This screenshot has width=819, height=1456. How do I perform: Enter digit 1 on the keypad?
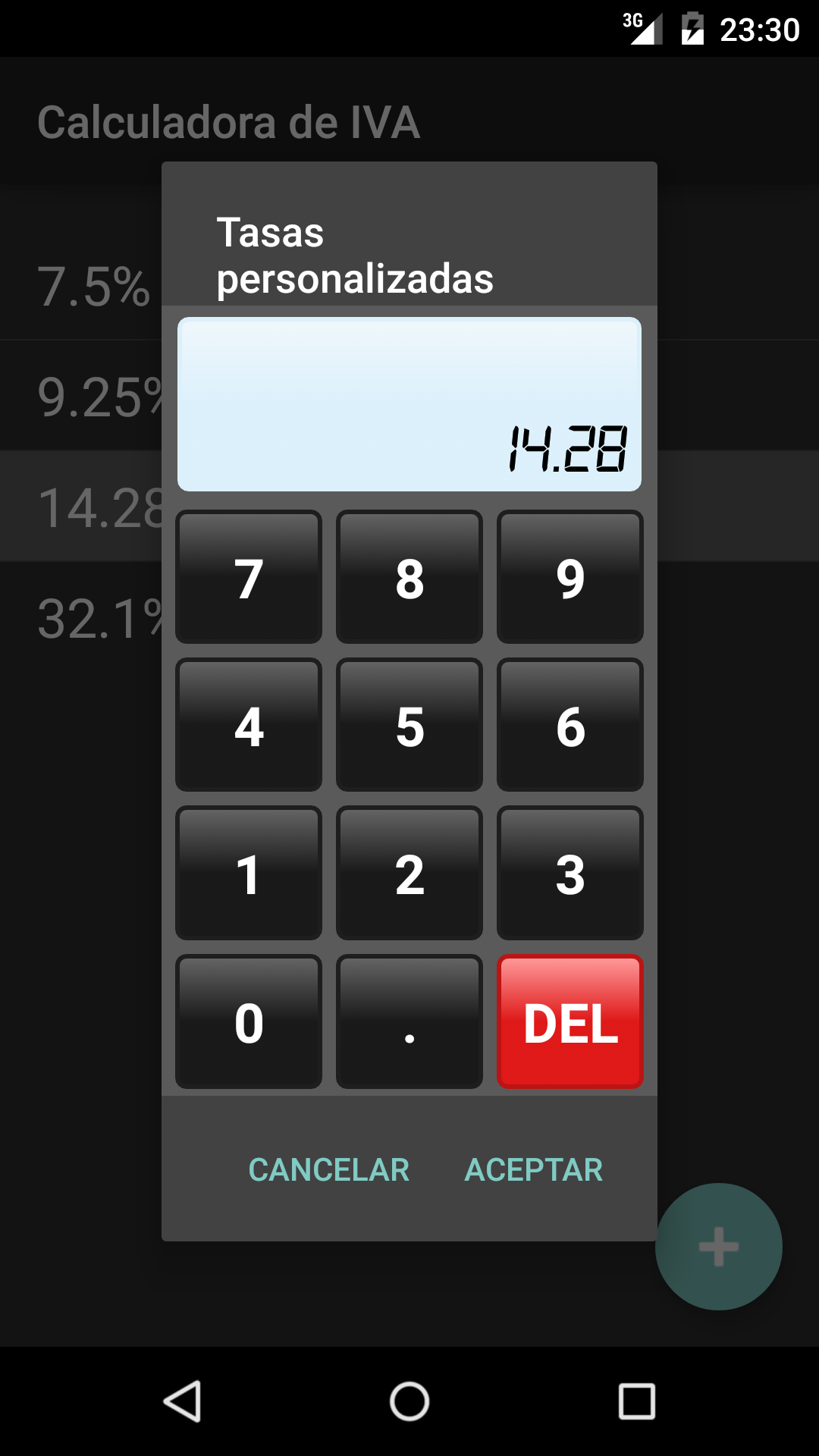[x=249, y=874]
